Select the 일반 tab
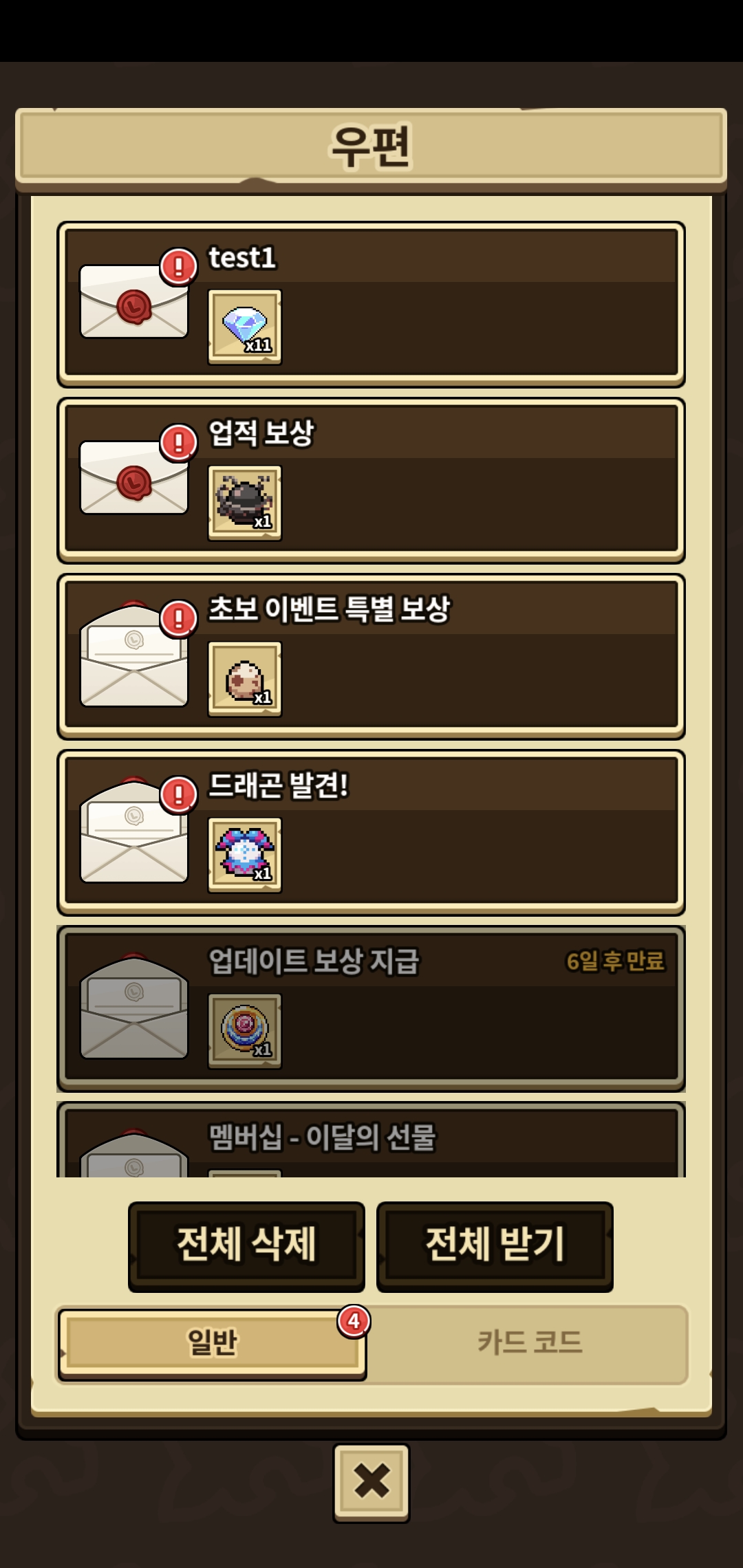 point(212,1343)
